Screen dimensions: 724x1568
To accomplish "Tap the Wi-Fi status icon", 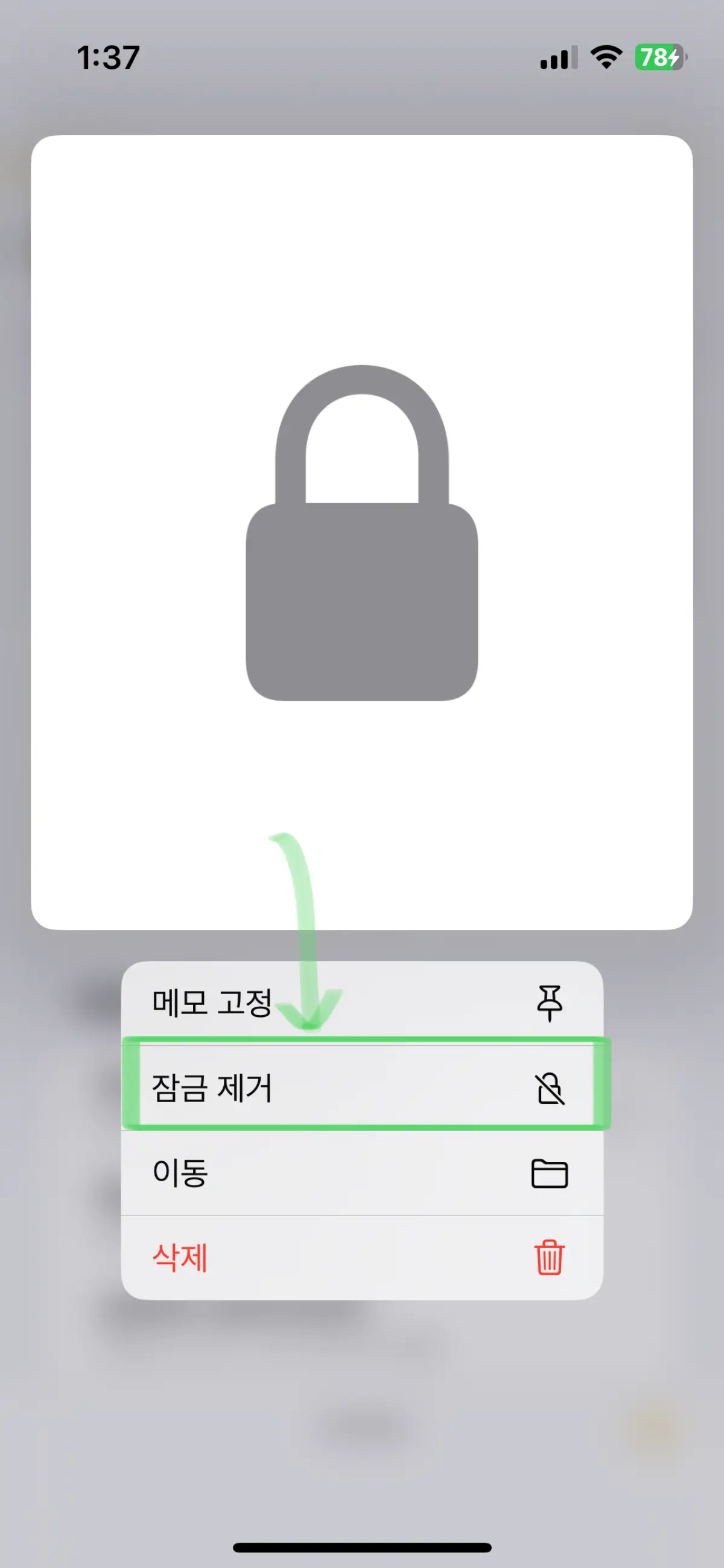I will pos(605,58).
